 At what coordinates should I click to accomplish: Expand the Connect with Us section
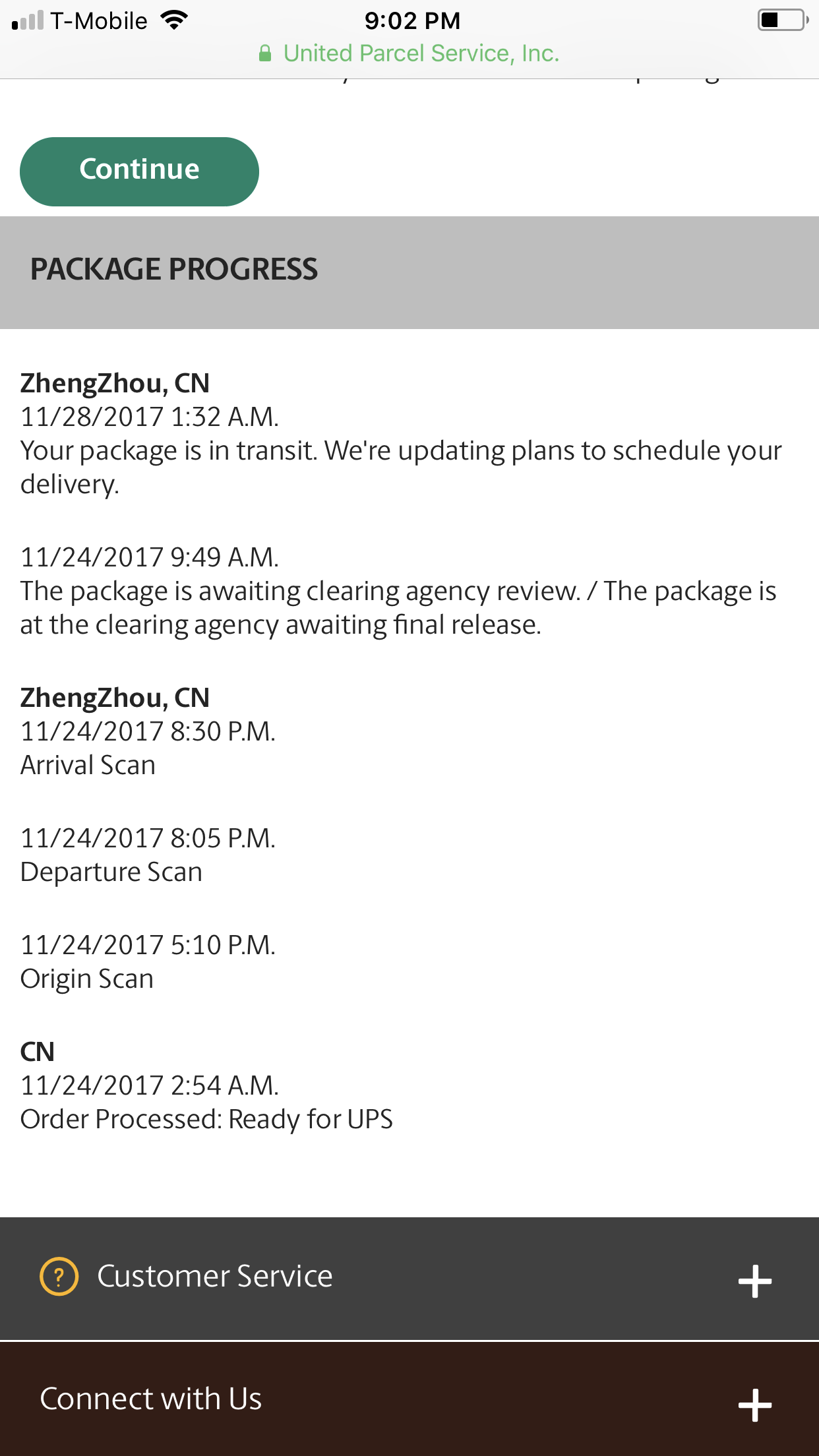pyautogui.click(x=409, y=1399)
